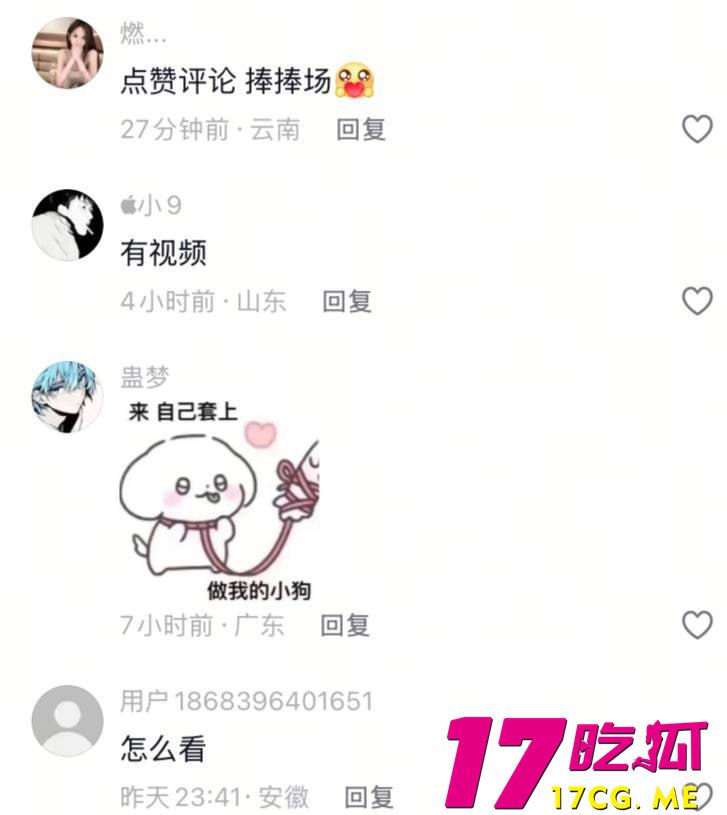The width and height of the screenshot is (727, 815).
Task: Open profile avatar of commenter 燃...
Action: (x=67, y=53)
